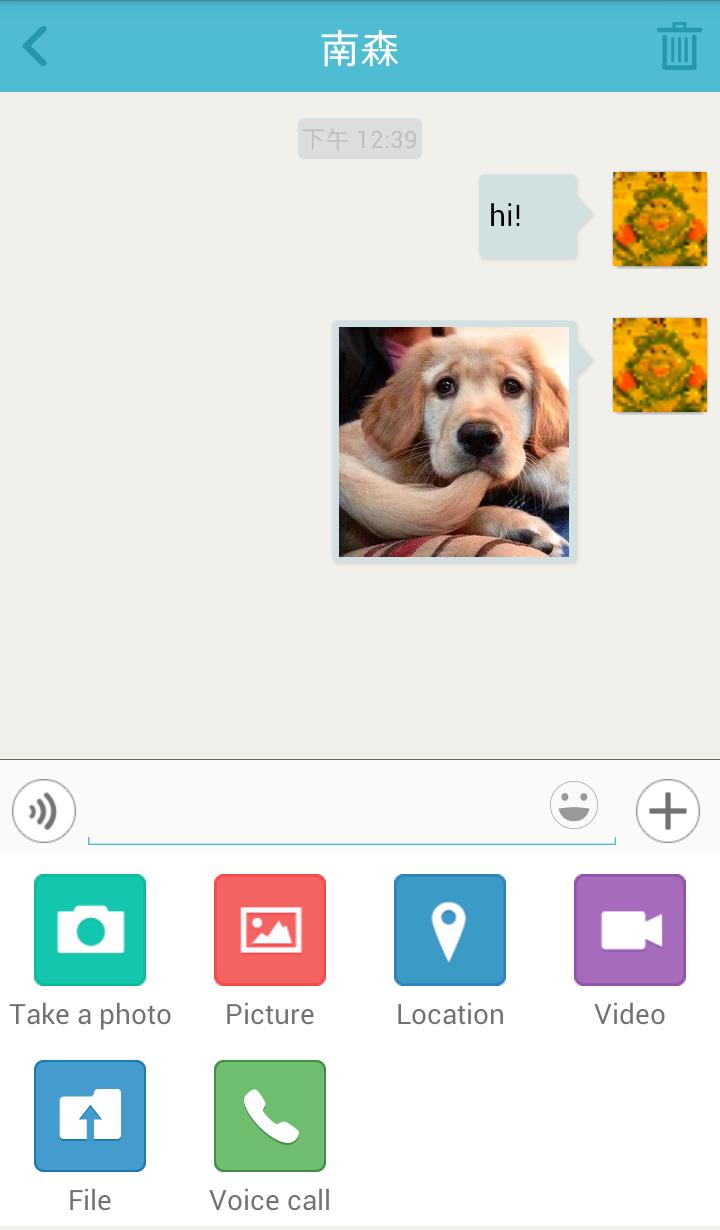Switch to voice message input
Screen dimensions: 720x1230
pyautogui.click(x=44, y=810)
